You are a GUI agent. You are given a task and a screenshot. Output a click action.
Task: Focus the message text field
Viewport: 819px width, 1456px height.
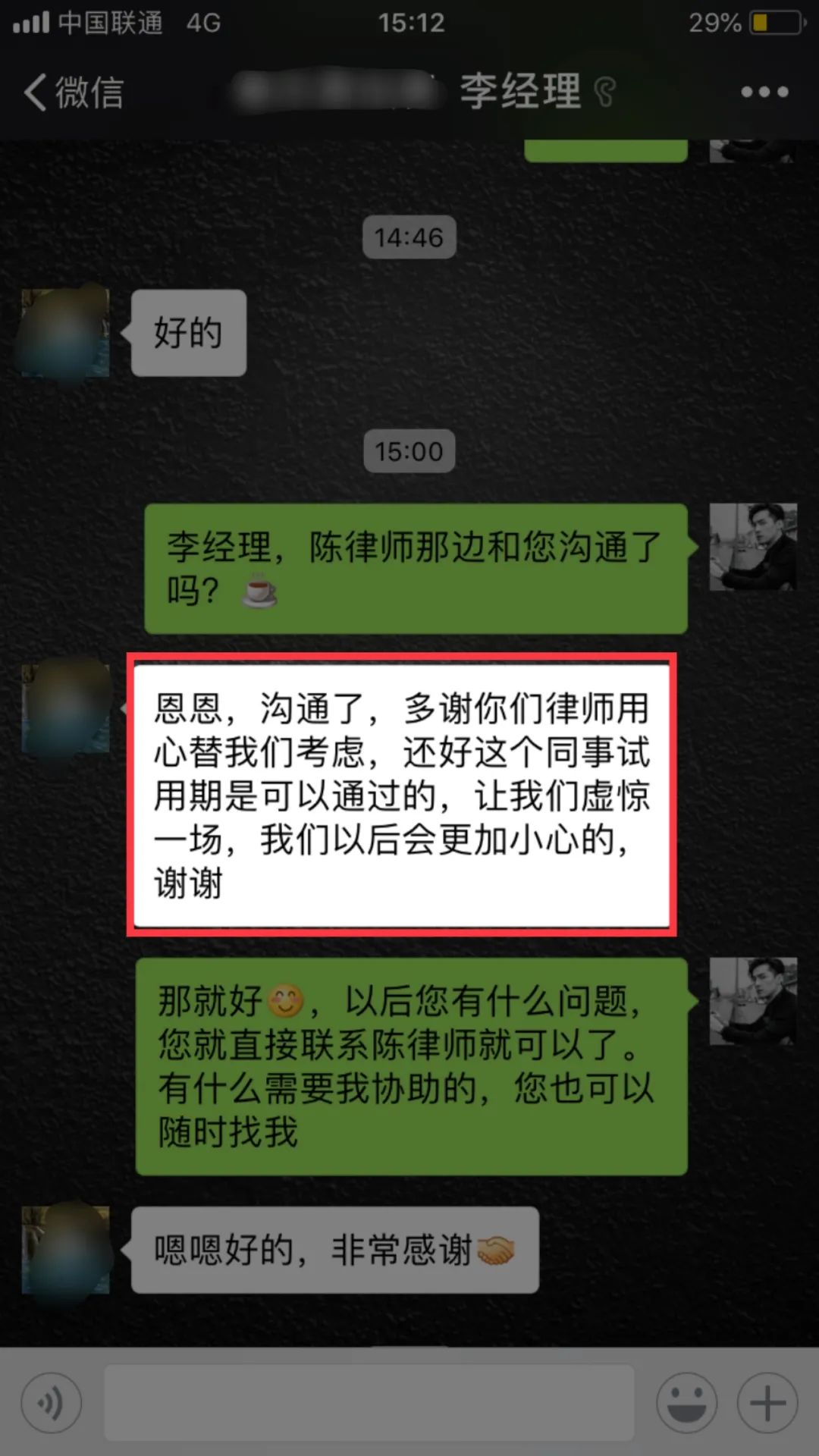click(369, 1402)
